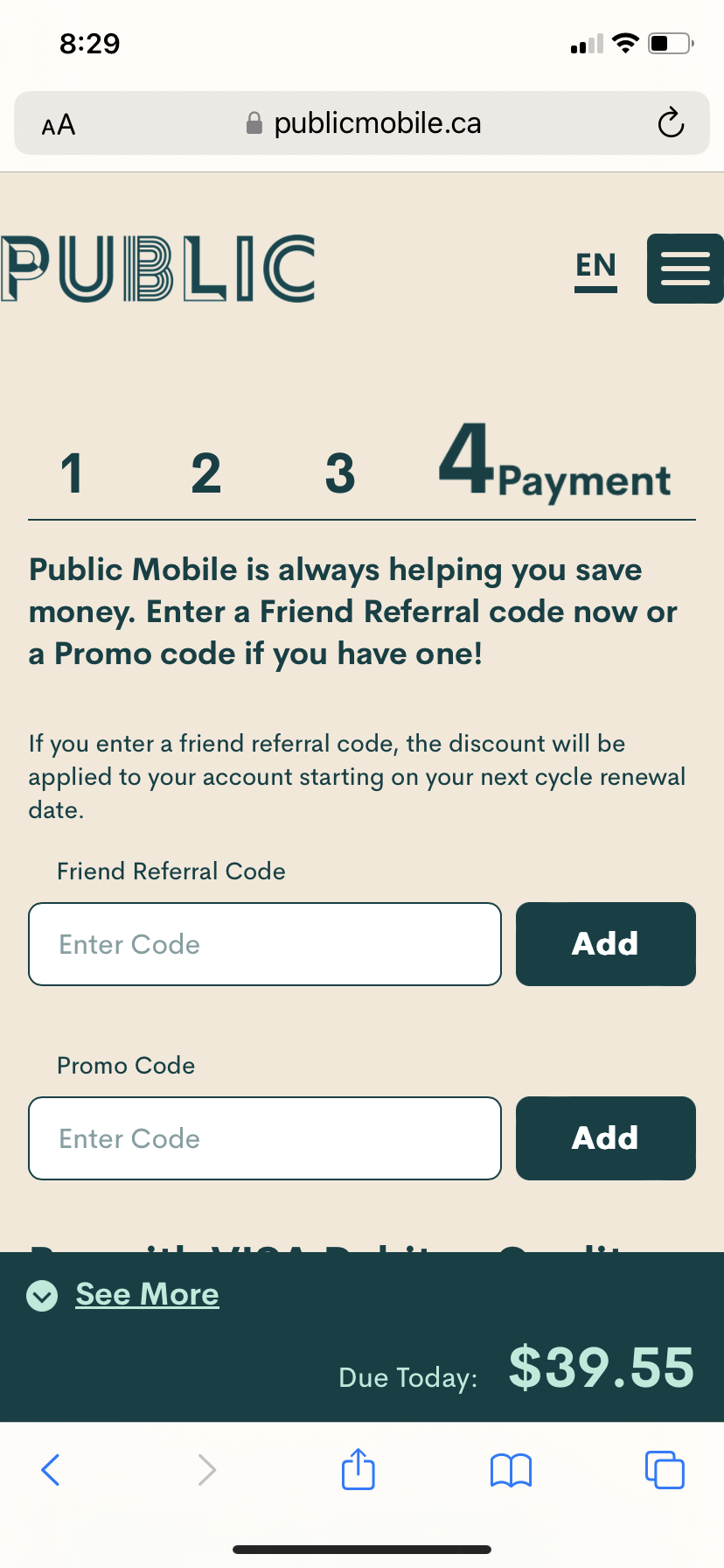Focus the Friend Referral Code field
The image size is (724, 1568).
265,943
